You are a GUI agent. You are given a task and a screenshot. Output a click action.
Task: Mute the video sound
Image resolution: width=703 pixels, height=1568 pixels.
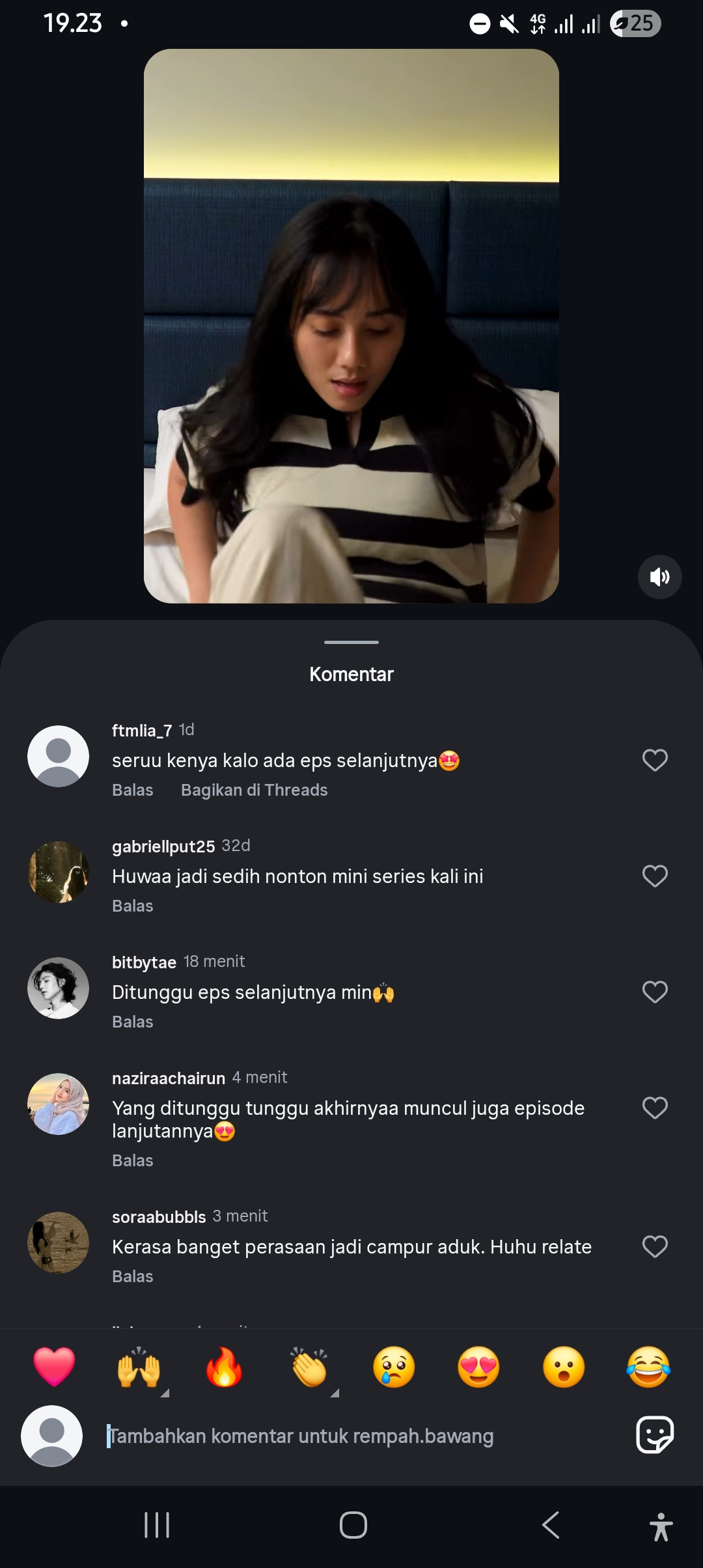point(659,577)
